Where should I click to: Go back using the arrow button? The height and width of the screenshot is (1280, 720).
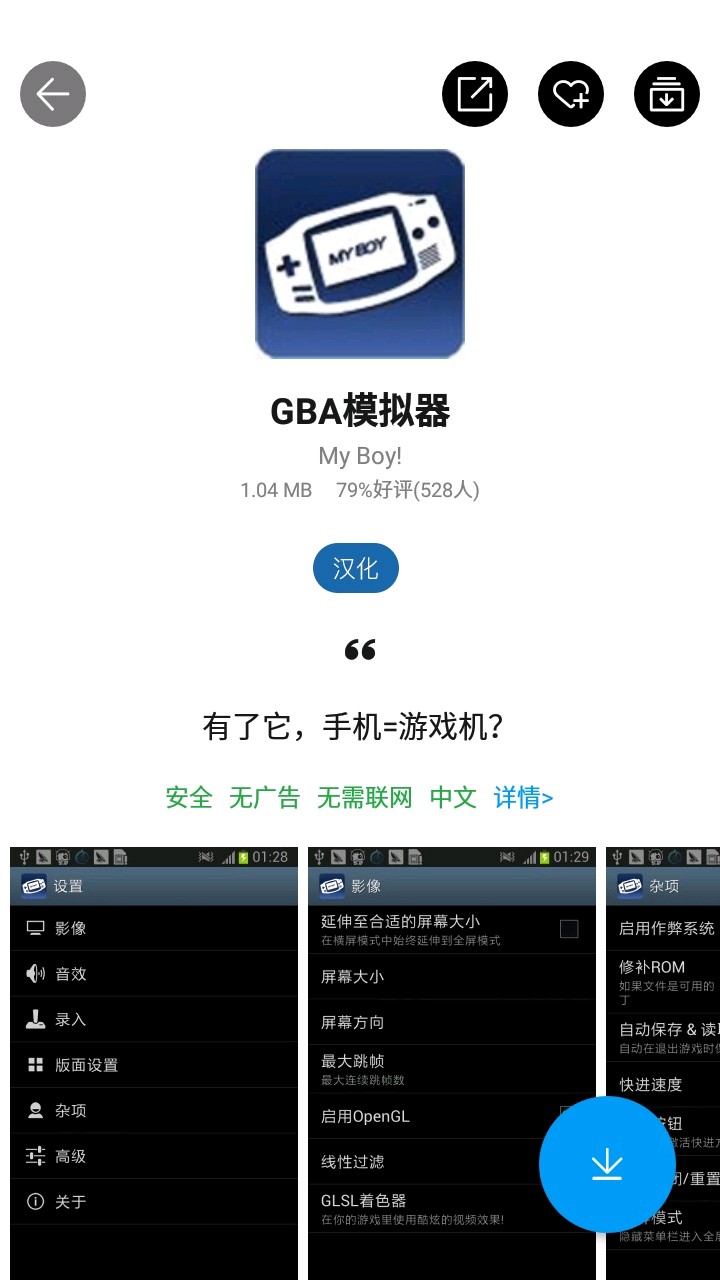click(53, 94)
